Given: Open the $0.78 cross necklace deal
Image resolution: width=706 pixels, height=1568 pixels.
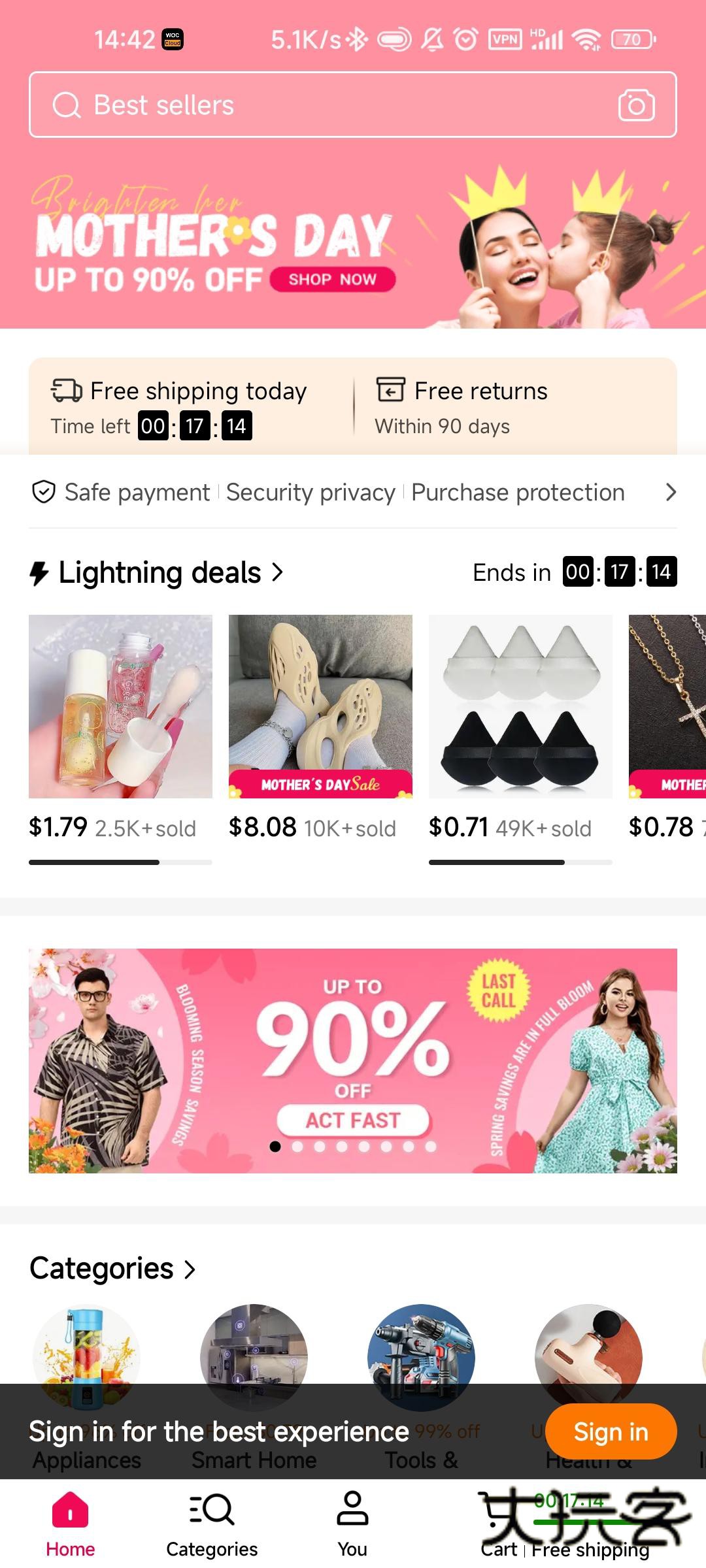Looking at the screenshot, I should point(668,706).
